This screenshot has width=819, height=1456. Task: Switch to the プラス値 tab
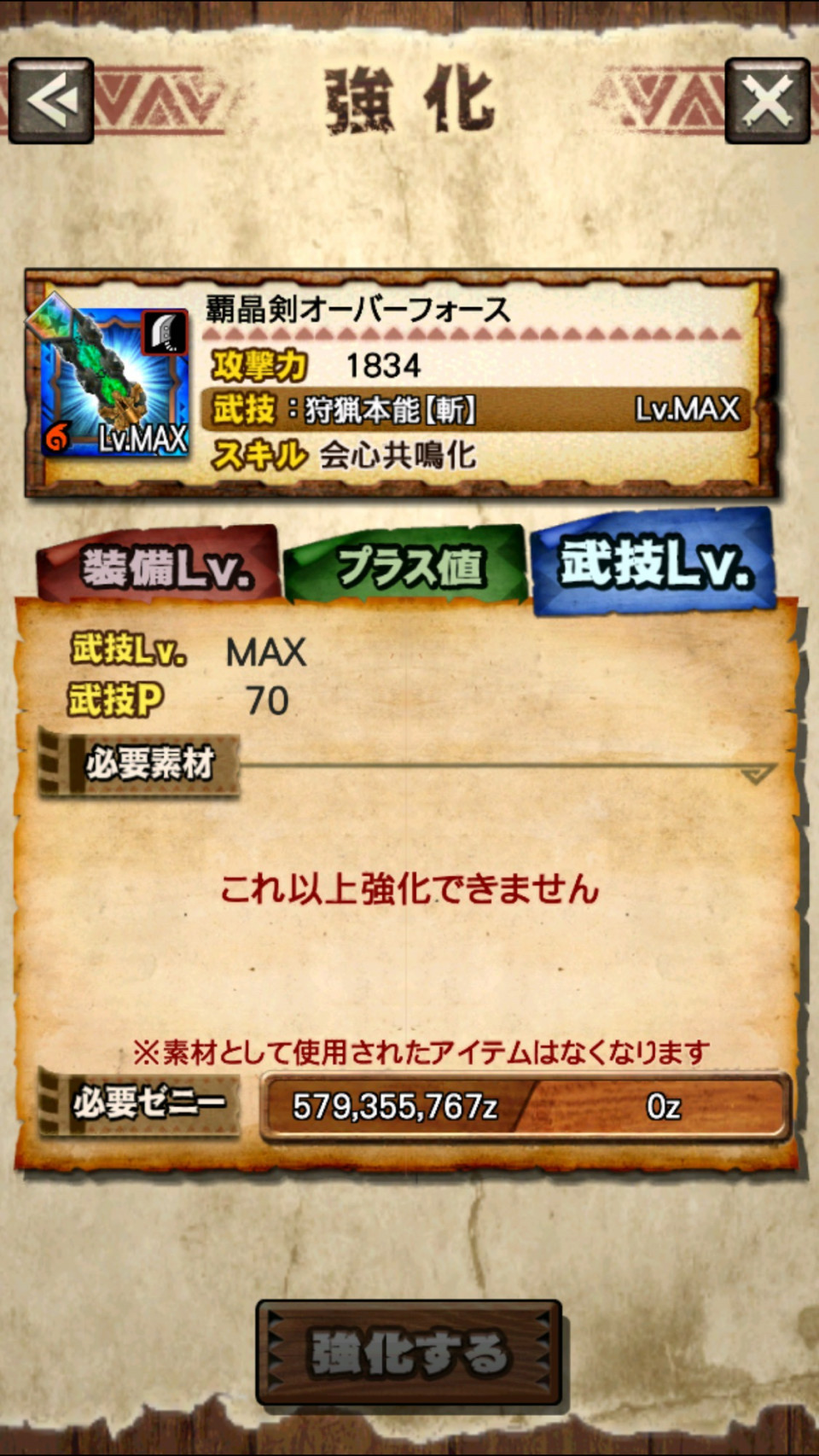click(x=406, y=566)
